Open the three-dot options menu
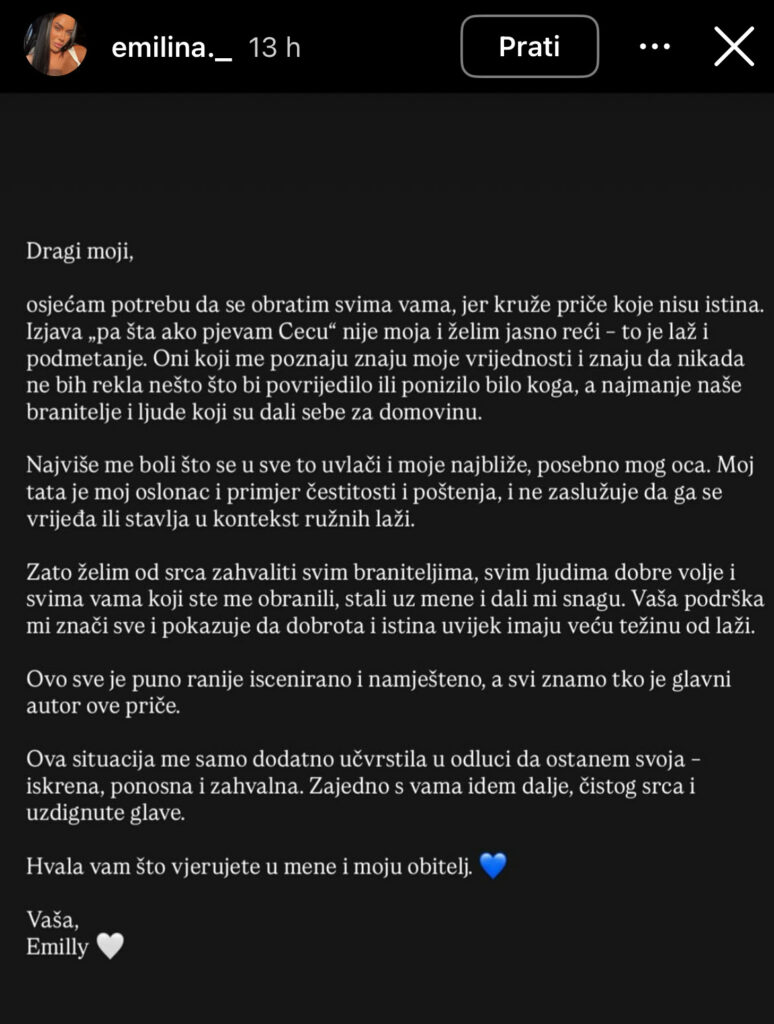Image resolution: width=774 pixels, height=1024 pixels. [x=654, y=46]
